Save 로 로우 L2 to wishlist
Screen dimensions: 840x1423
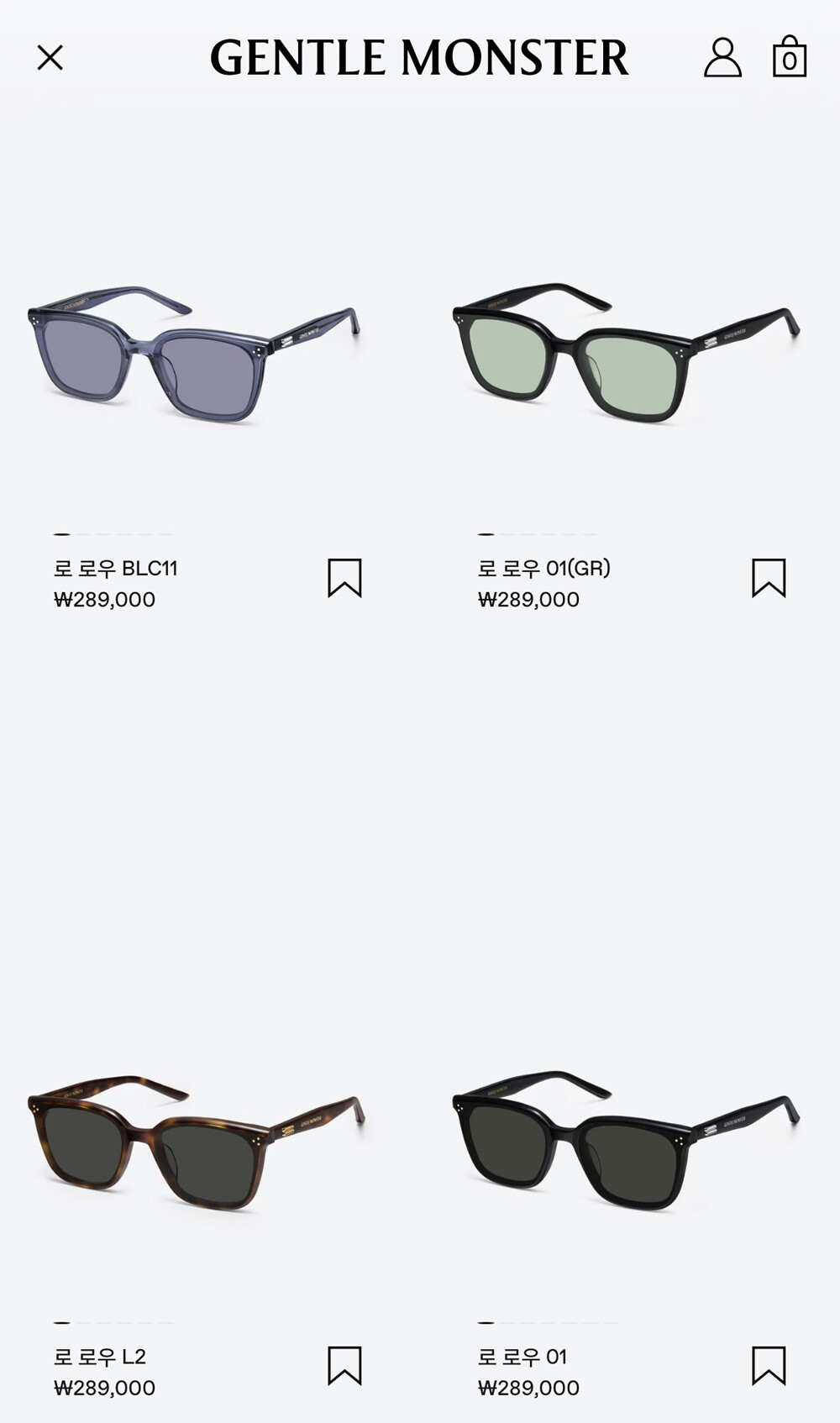coord(344,1366)
